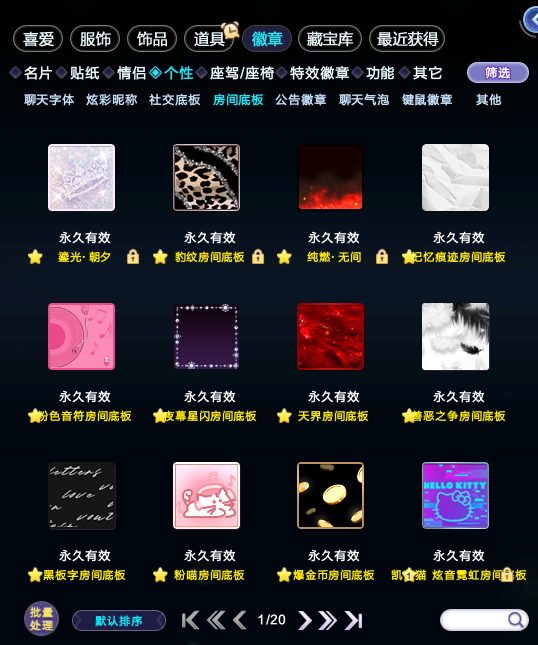Viewport: 538px width, 645px height.
Task: Tap the 筛选 filter button
Action: tap(498, 73)
